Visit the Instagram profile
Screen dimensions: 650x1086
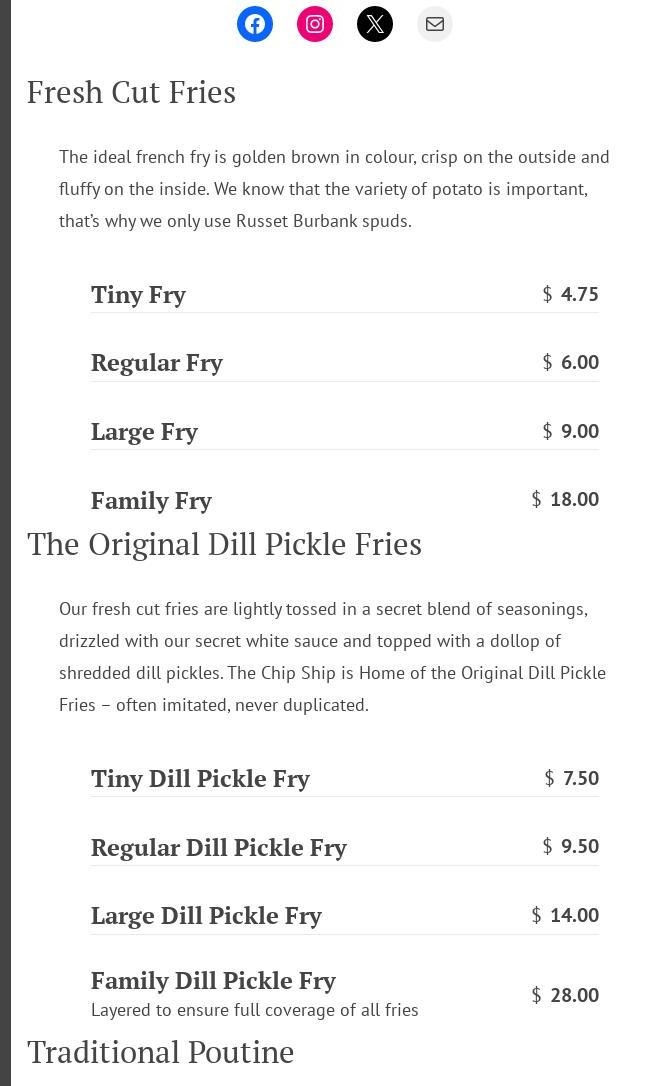(315, 24)
